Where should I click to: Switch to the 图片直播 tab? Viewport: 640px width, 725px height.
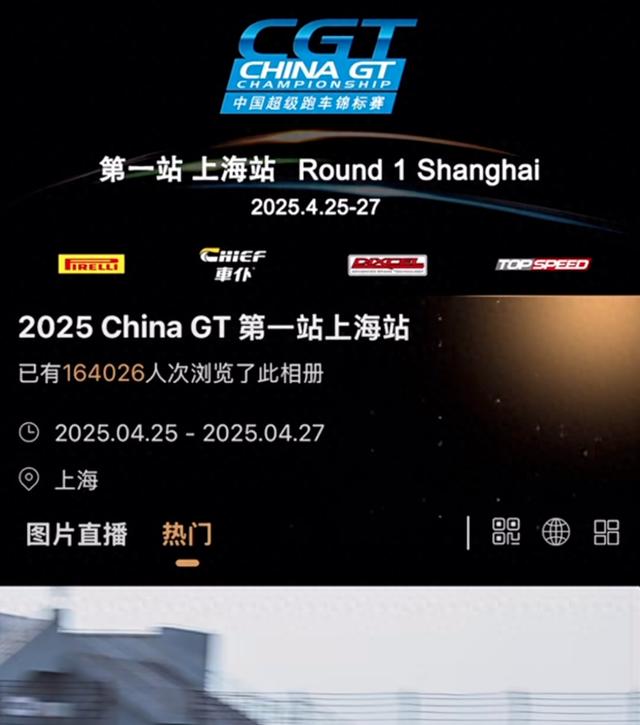point(77,534)
